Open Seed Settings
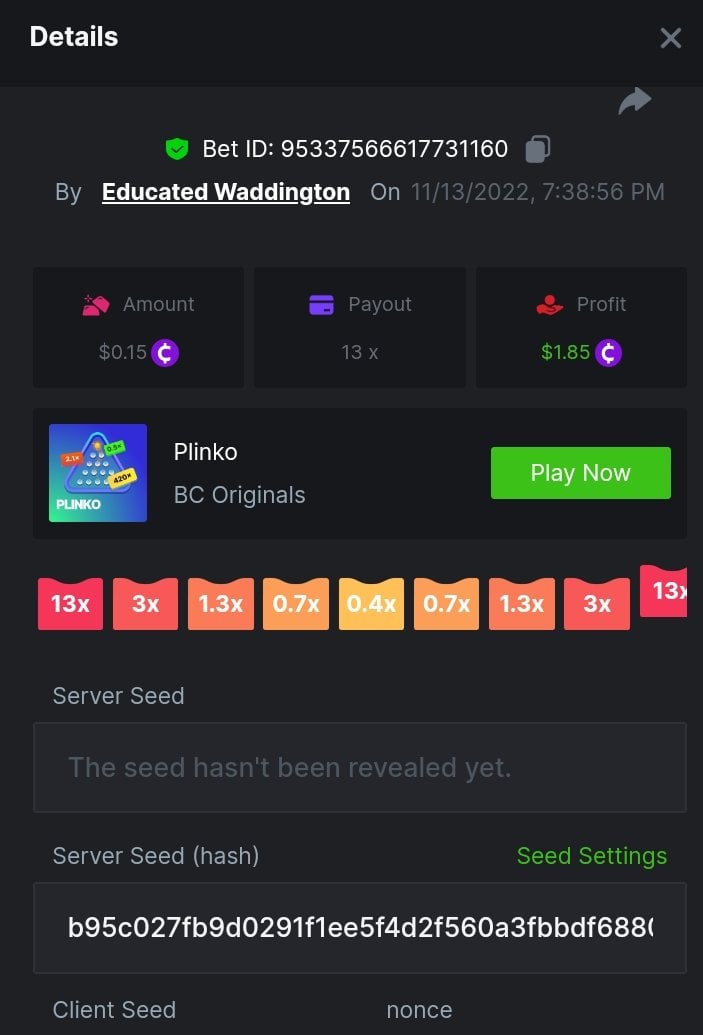 [x=591, y=856]
